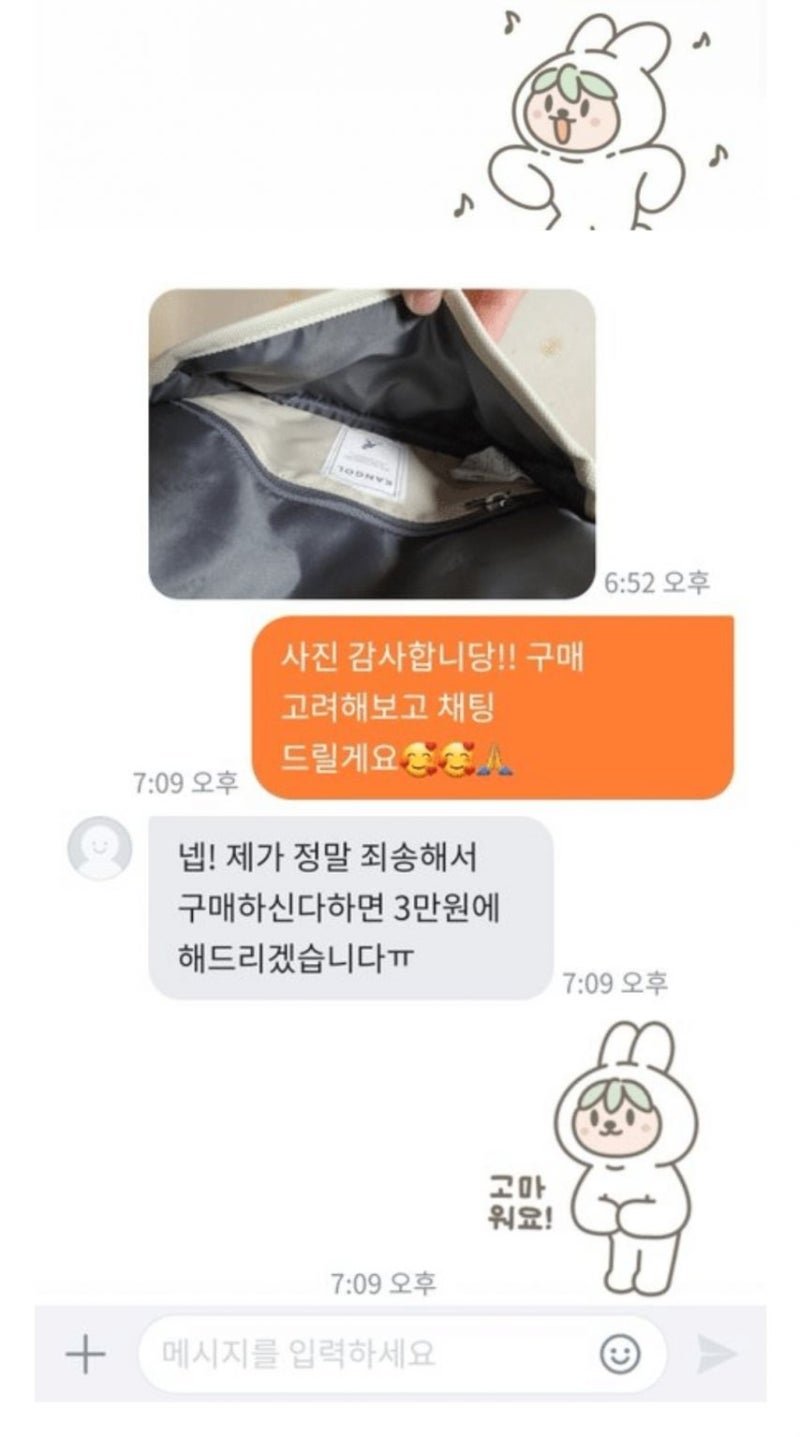Send the message with the arrow

pos(717,1355)
